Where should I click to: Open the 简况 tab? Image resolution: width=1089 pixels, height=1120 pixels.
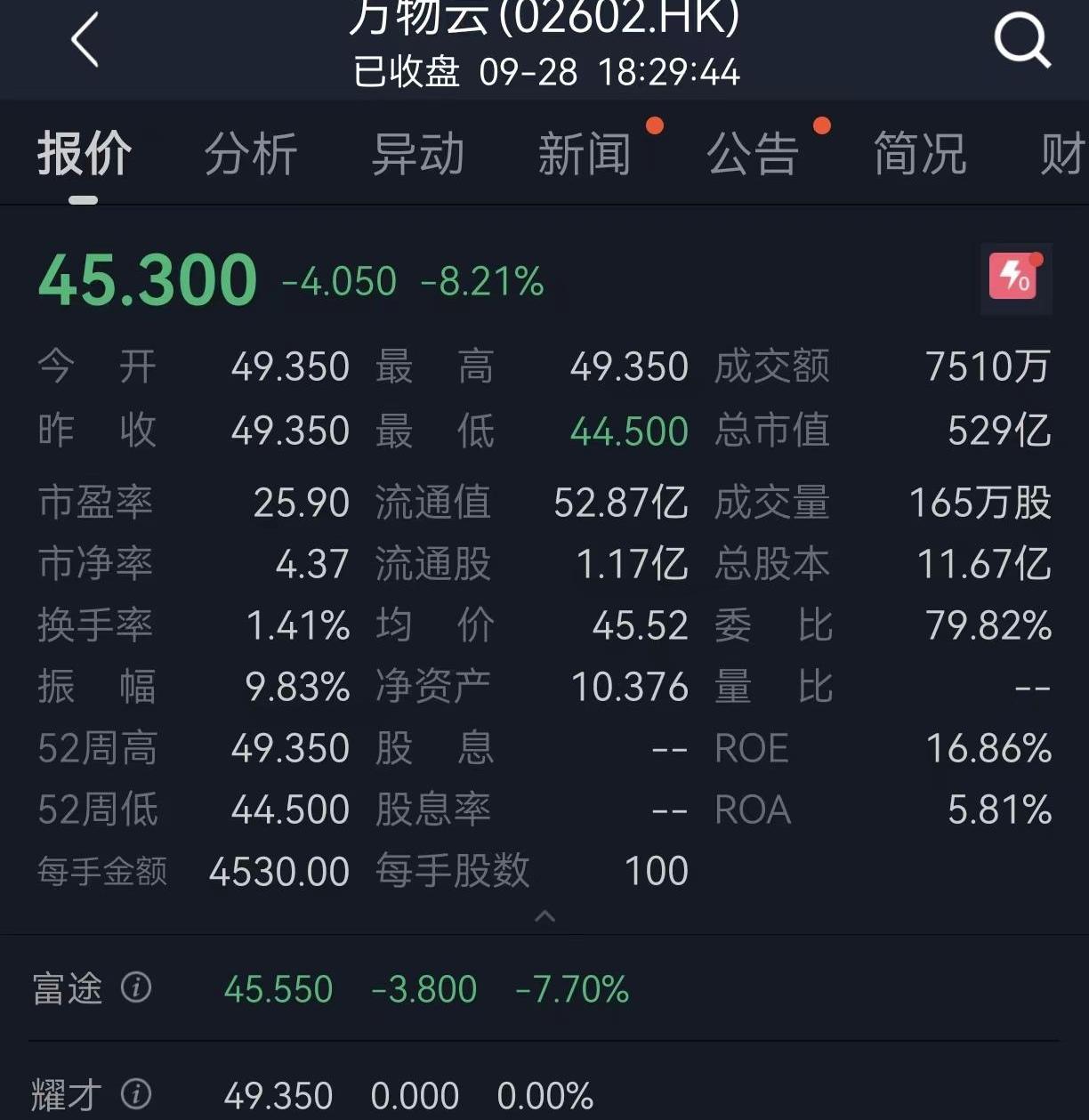[x=920, y=155]
